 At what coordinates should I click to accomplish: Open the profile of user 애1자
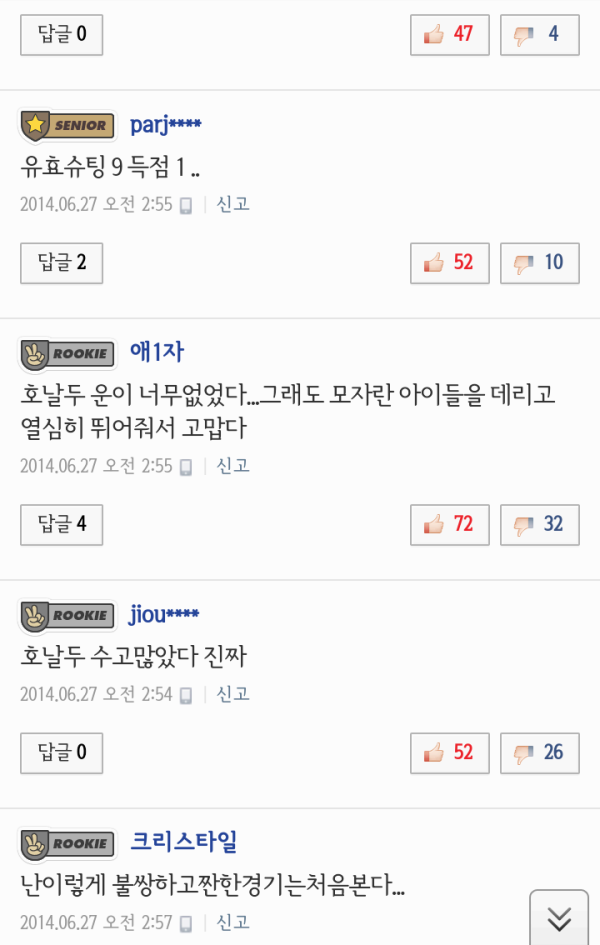[157, 352]
